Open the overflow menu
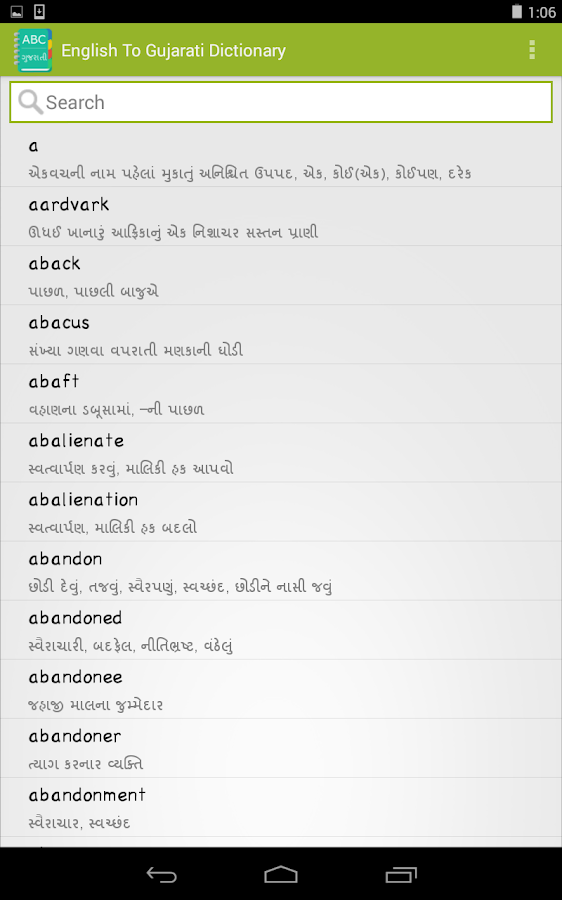562x900 pixels. [x=532, y=50]
